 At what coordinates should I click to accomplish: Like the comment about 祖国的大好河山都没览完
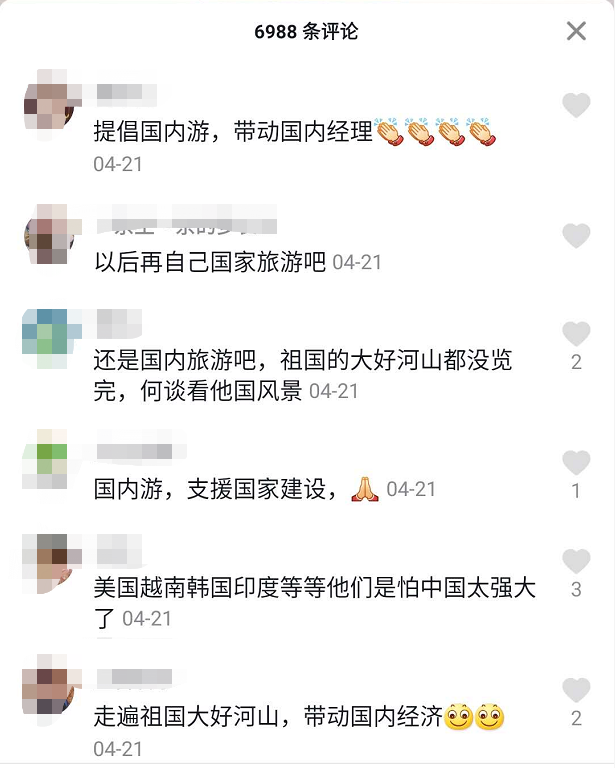point(576,334)
